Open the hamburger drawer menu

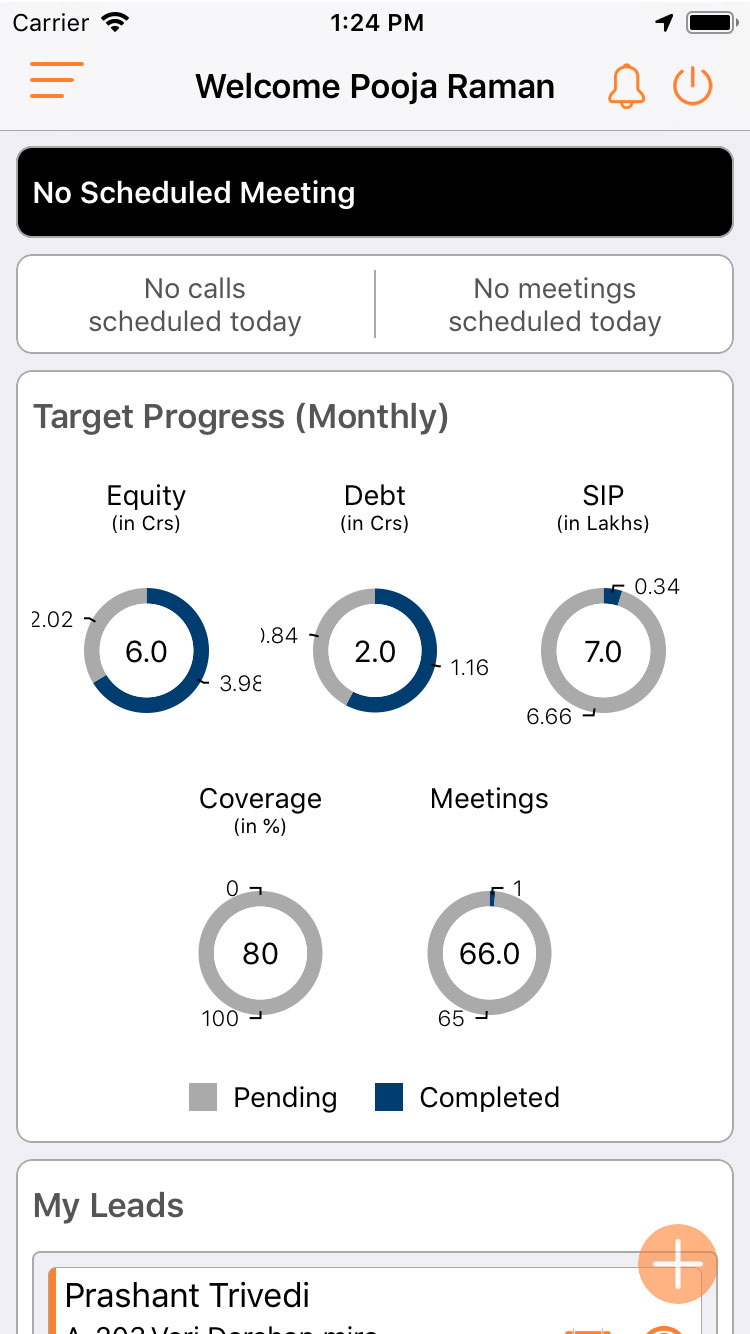pyautogui.click(x=56, y=80)
